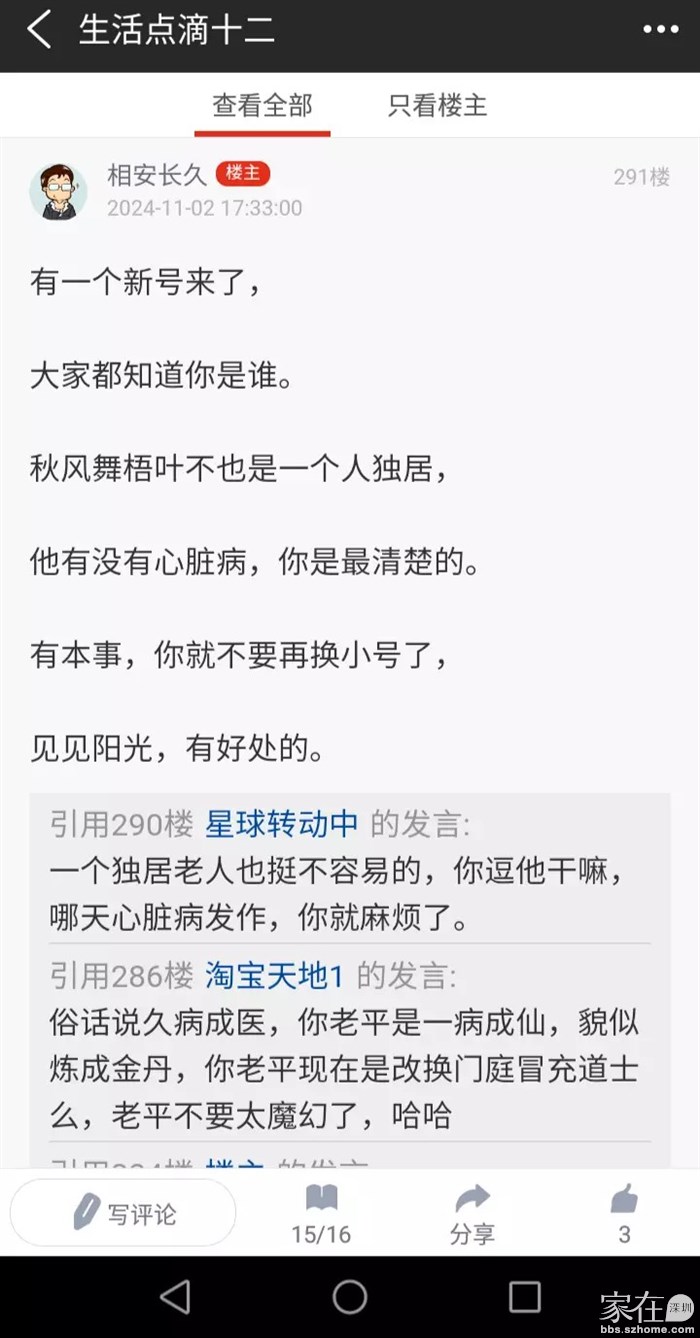Open the quoted user 星球转动中
The height and width of the screenshot is (1338, 700).
coord(281,824)
